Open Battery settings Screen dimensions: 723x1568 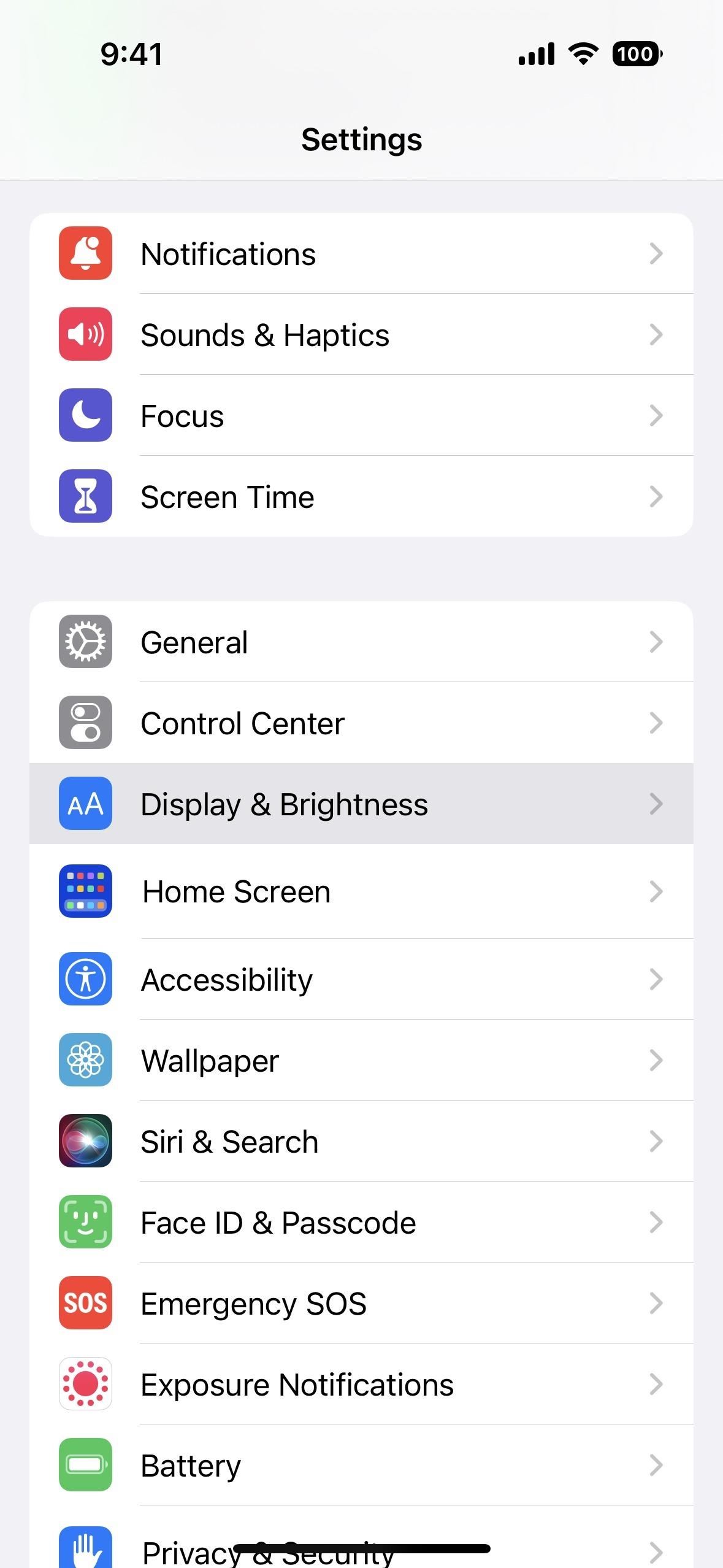361,1464
